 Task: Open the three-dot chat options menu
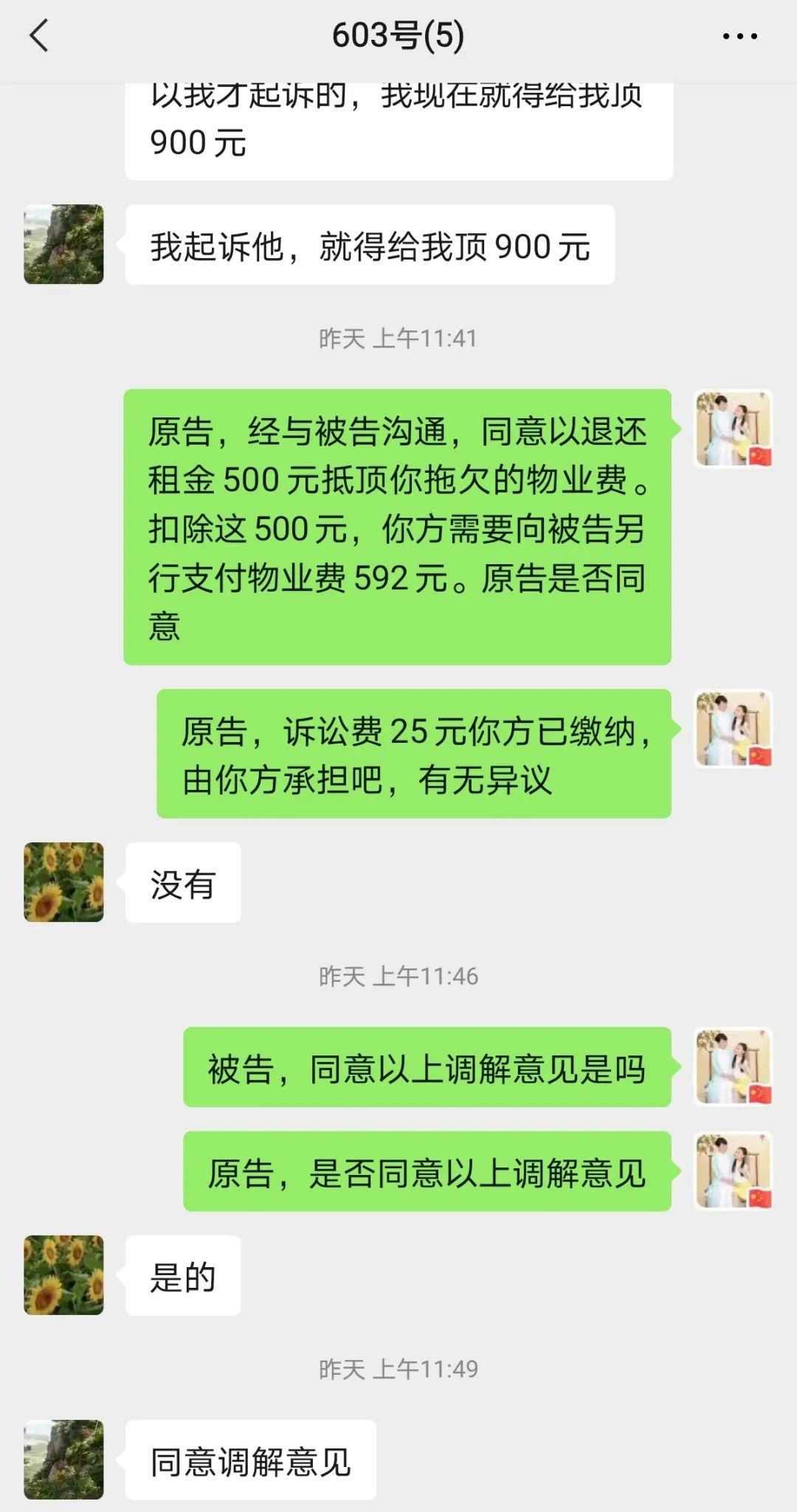pyautogui.click(x=739, y=36)
